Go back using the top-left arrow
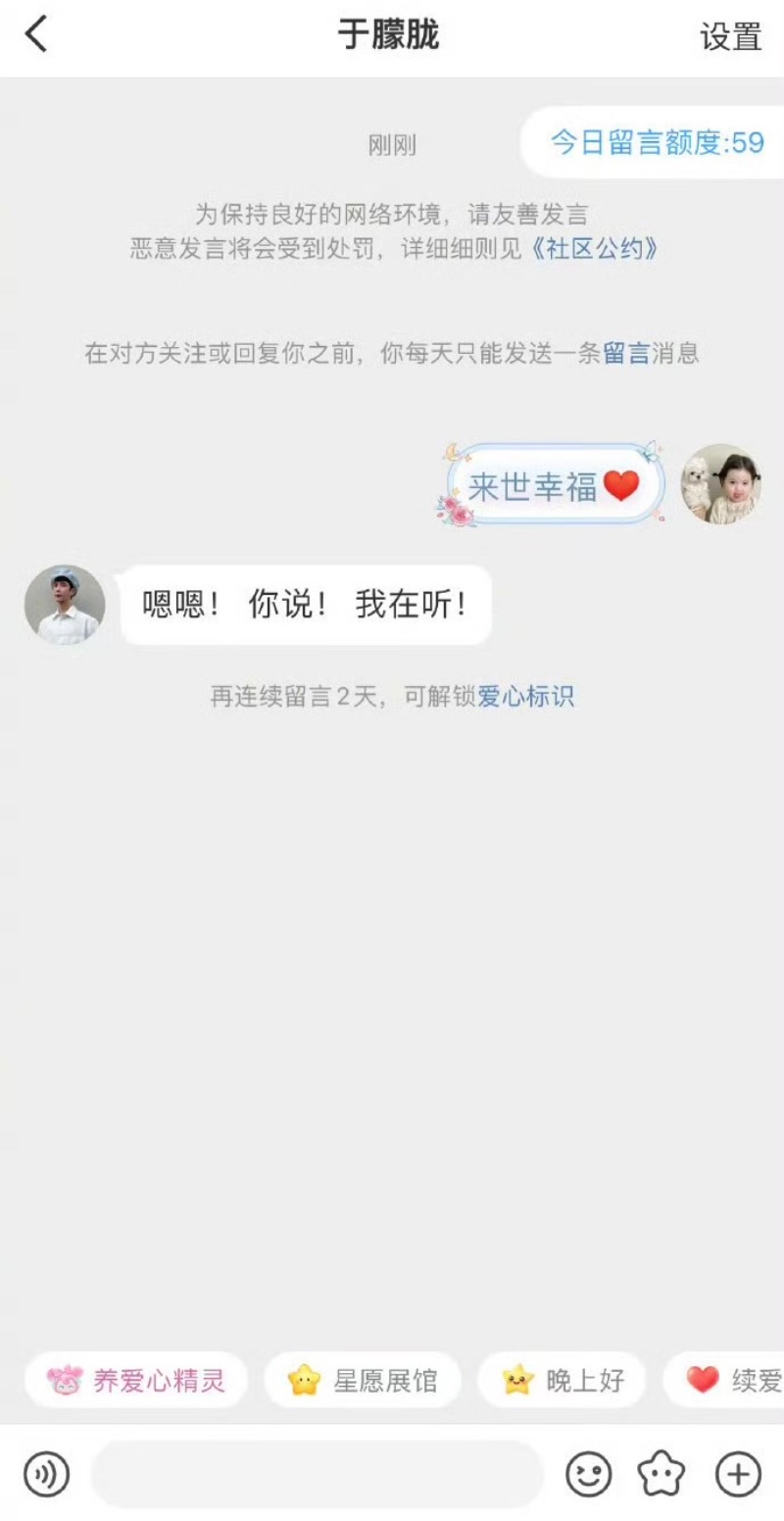 36,35
